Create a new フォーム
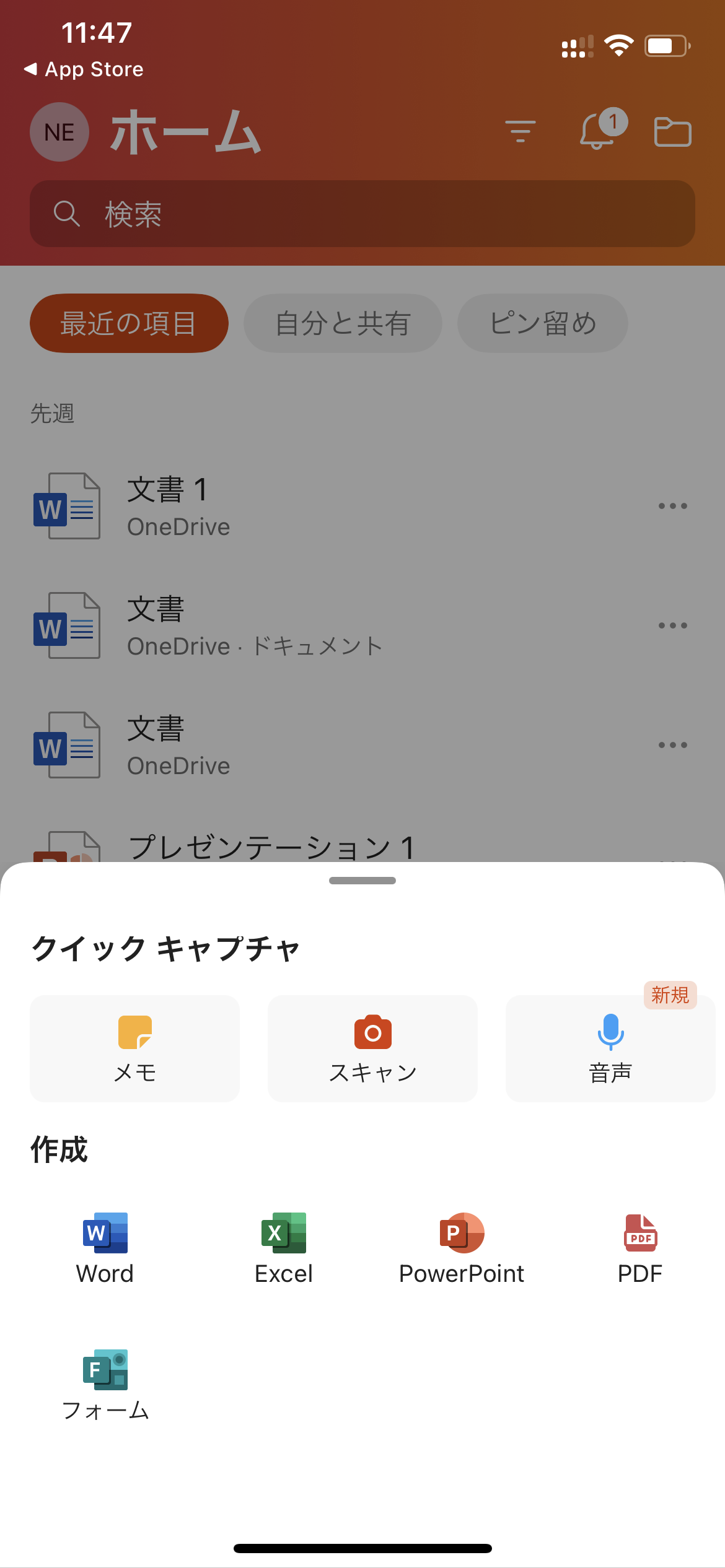 click(x=105, y=1385)
